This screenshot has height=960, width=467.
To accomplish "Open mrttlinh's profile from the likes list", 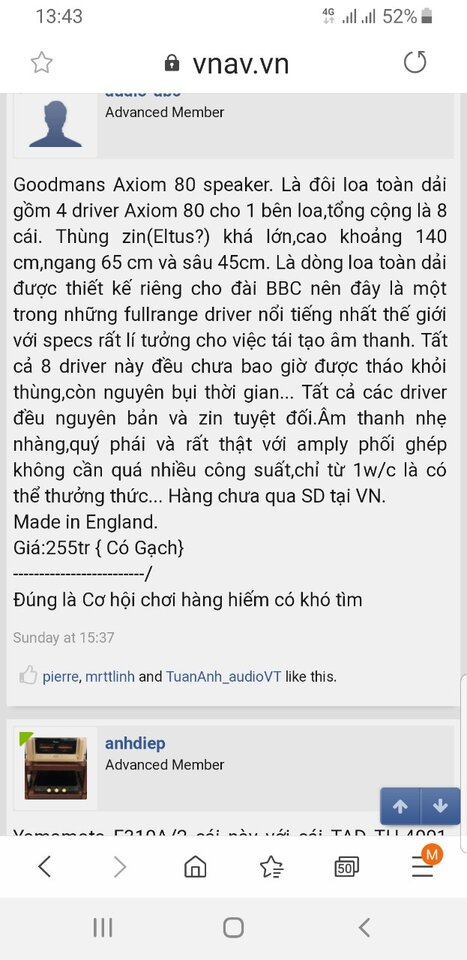I will [109, 677].
